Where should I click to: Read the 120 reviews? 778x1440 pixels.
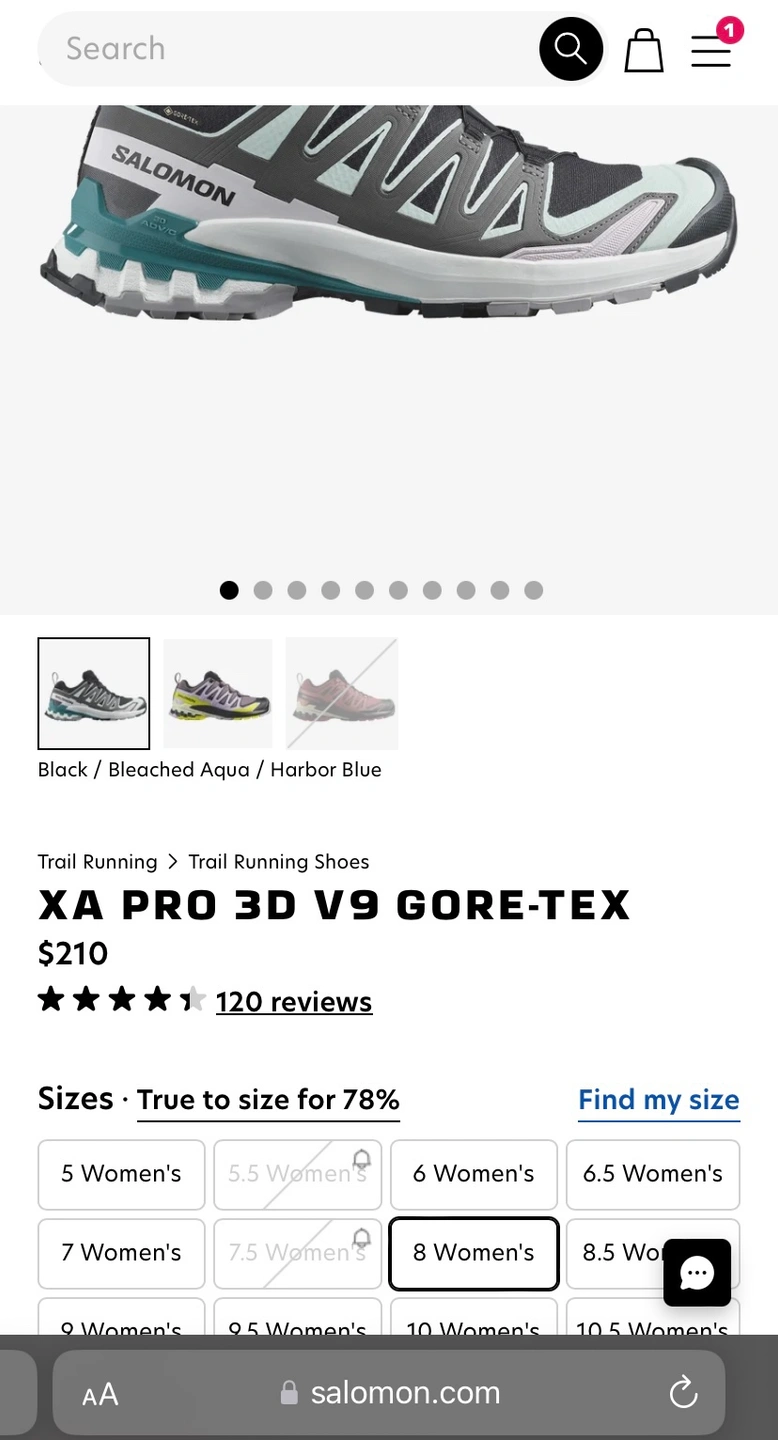point(294,1002)
